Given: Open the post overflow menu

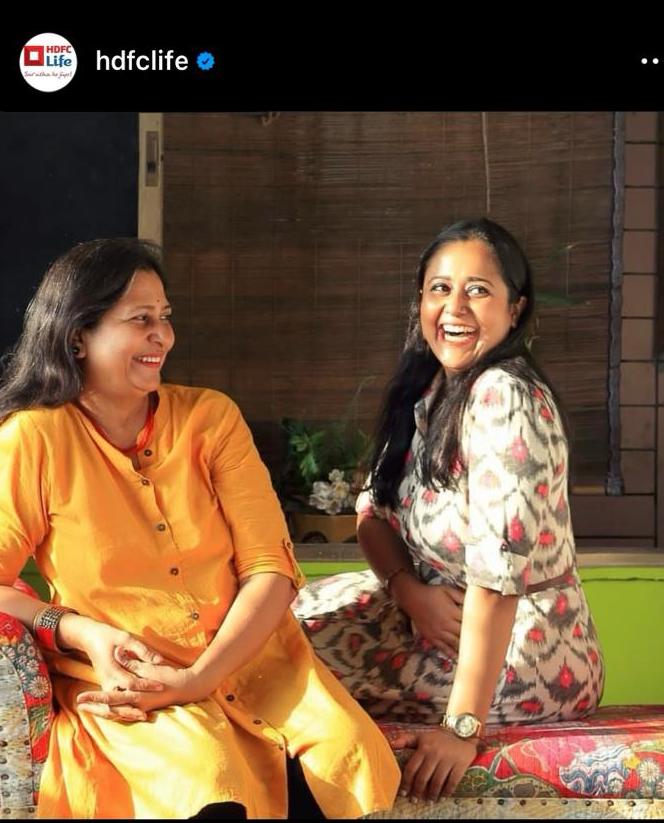Looking at the screenshot, I should [x=650, y=61].
